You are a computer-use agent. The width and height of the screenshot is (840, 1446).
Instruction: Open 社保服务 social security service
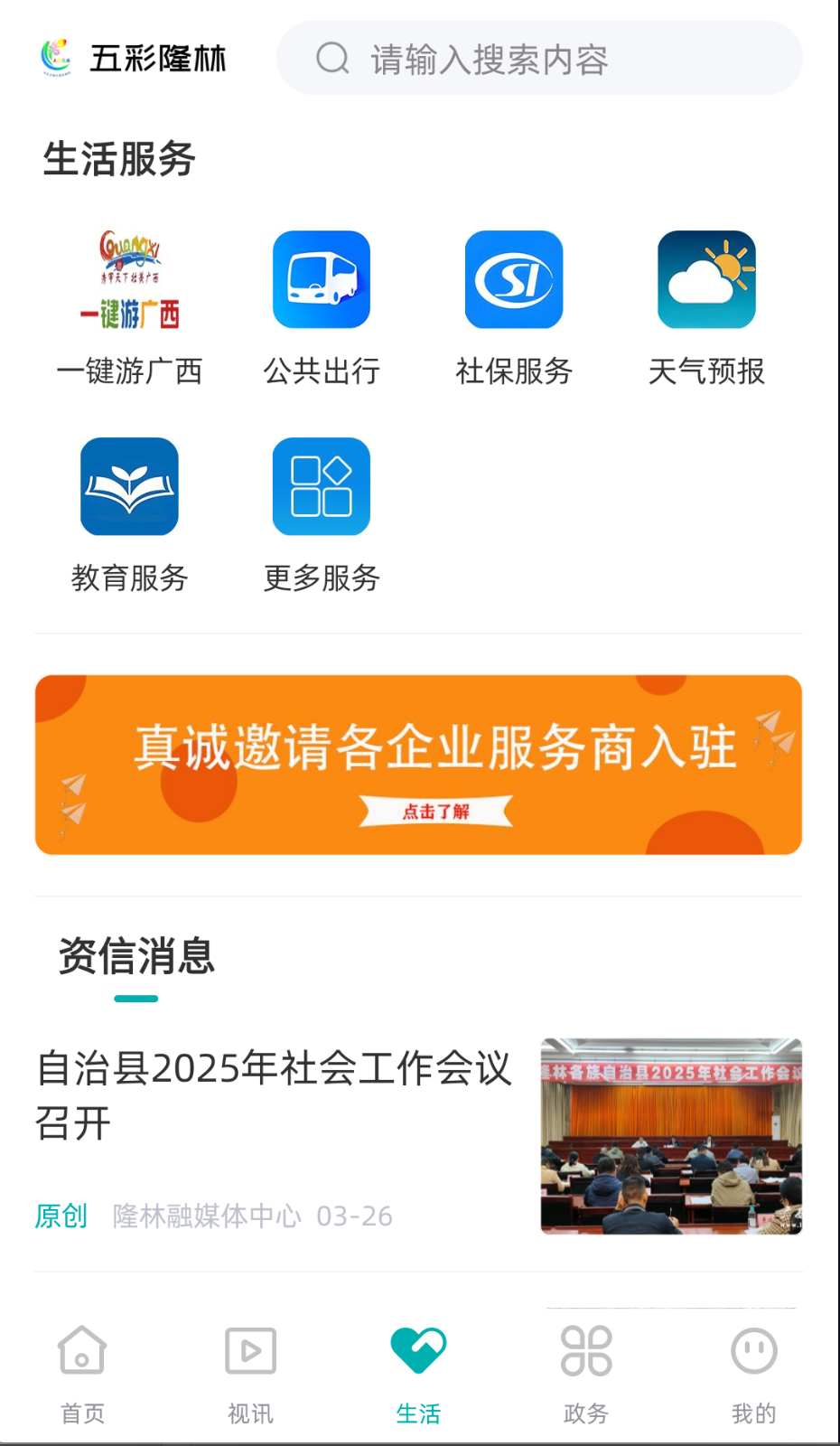(x=514, y=280)
